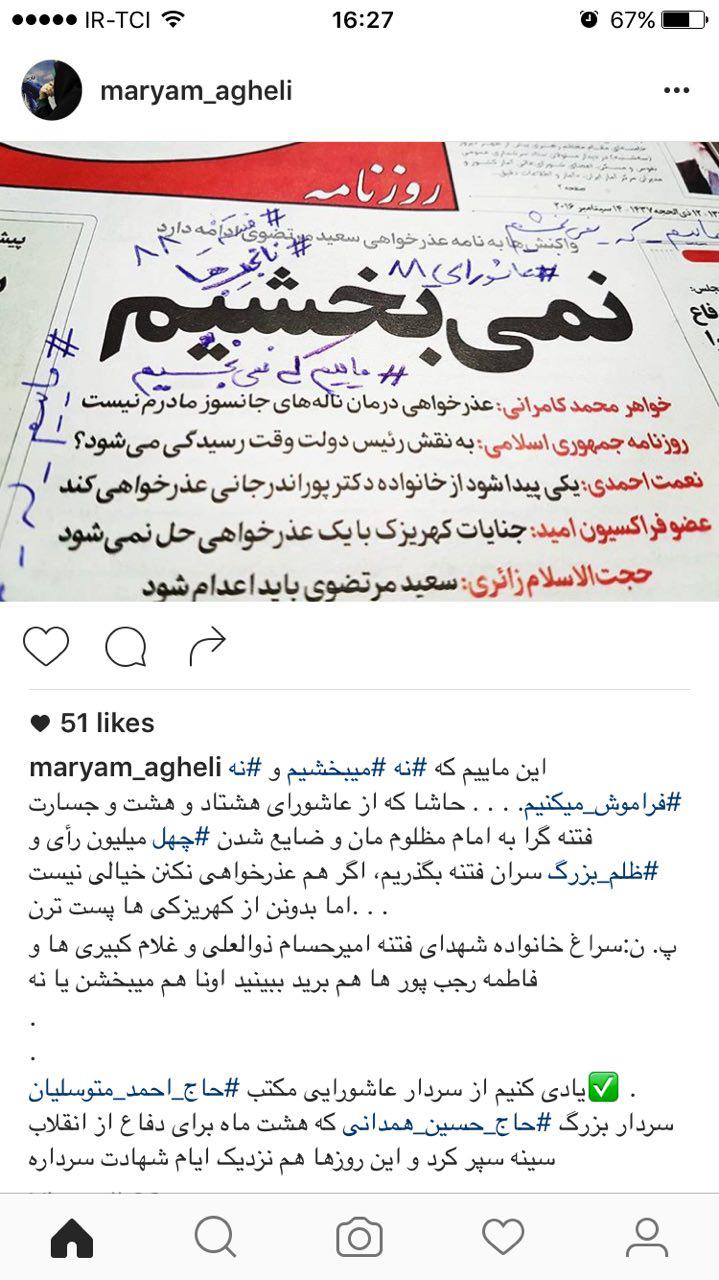Switch to the Activity heart tab
Image resolution: width=719 pixels, height=1280 pixels.
pos(503,1238)
